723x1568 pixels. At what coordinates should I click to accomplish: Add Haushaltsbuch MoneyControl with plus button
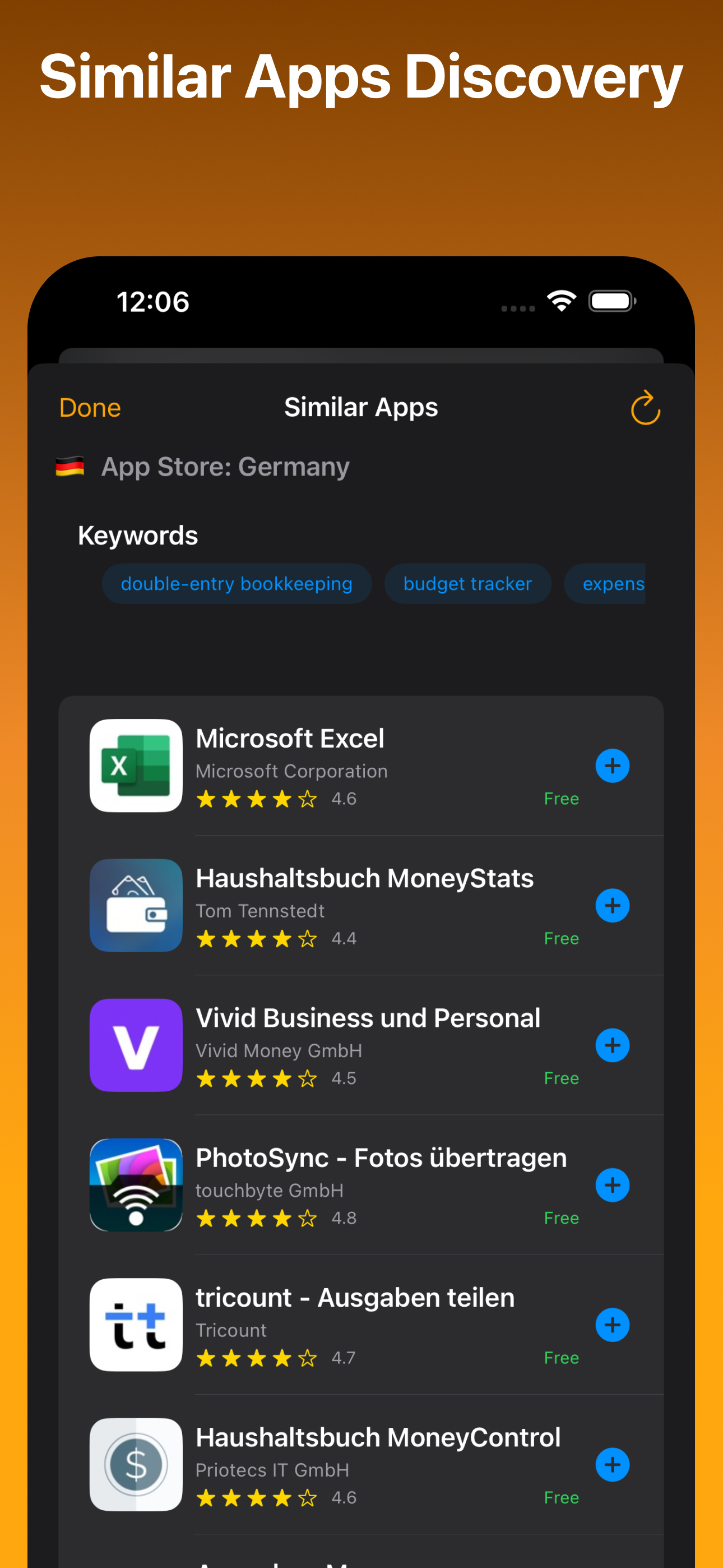pyautogui.click(x=612, y=1464)
